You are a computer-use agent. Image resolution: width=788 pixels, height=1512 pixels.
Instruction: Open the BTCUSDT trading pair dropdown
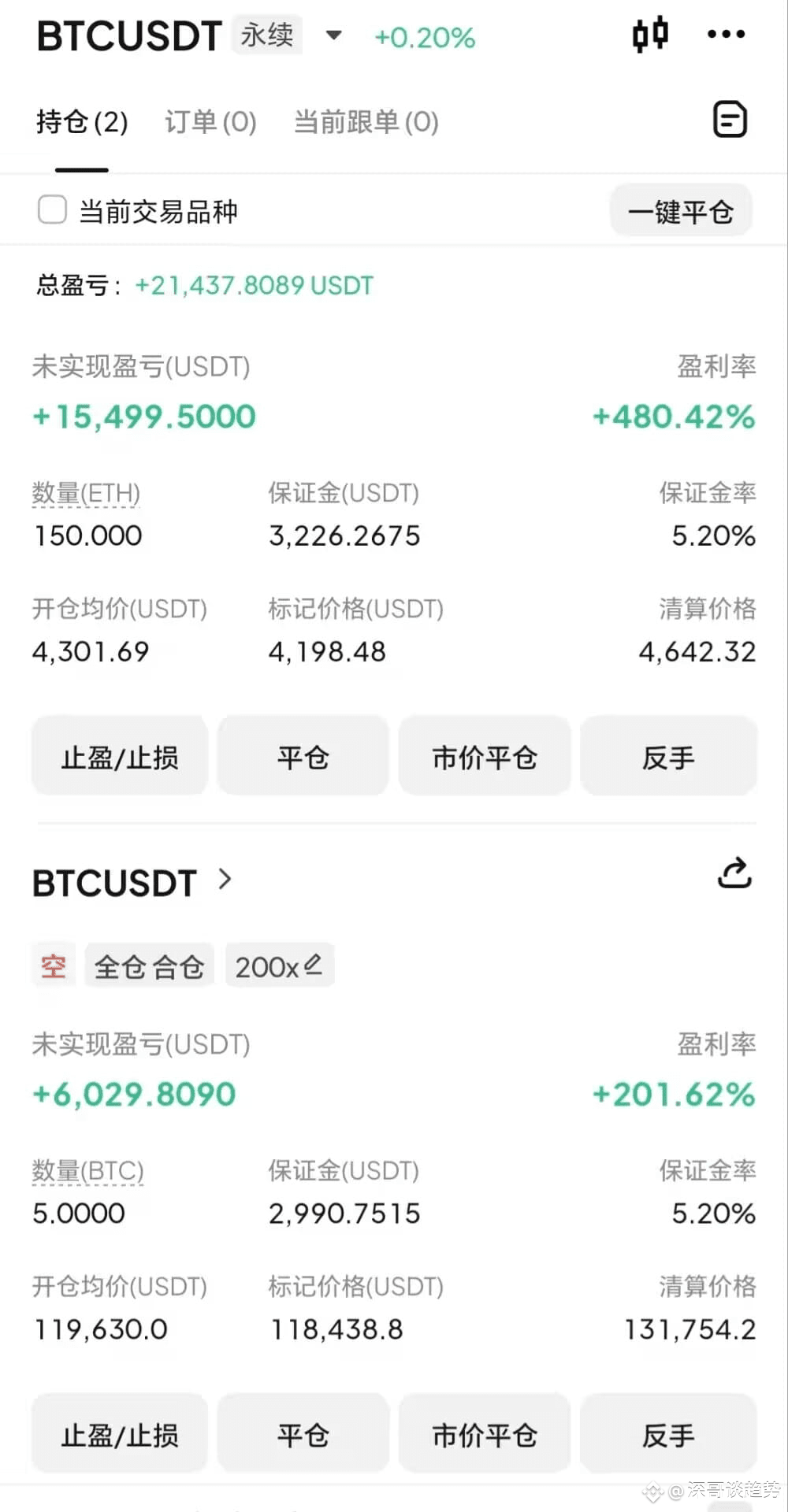point(334,35)
